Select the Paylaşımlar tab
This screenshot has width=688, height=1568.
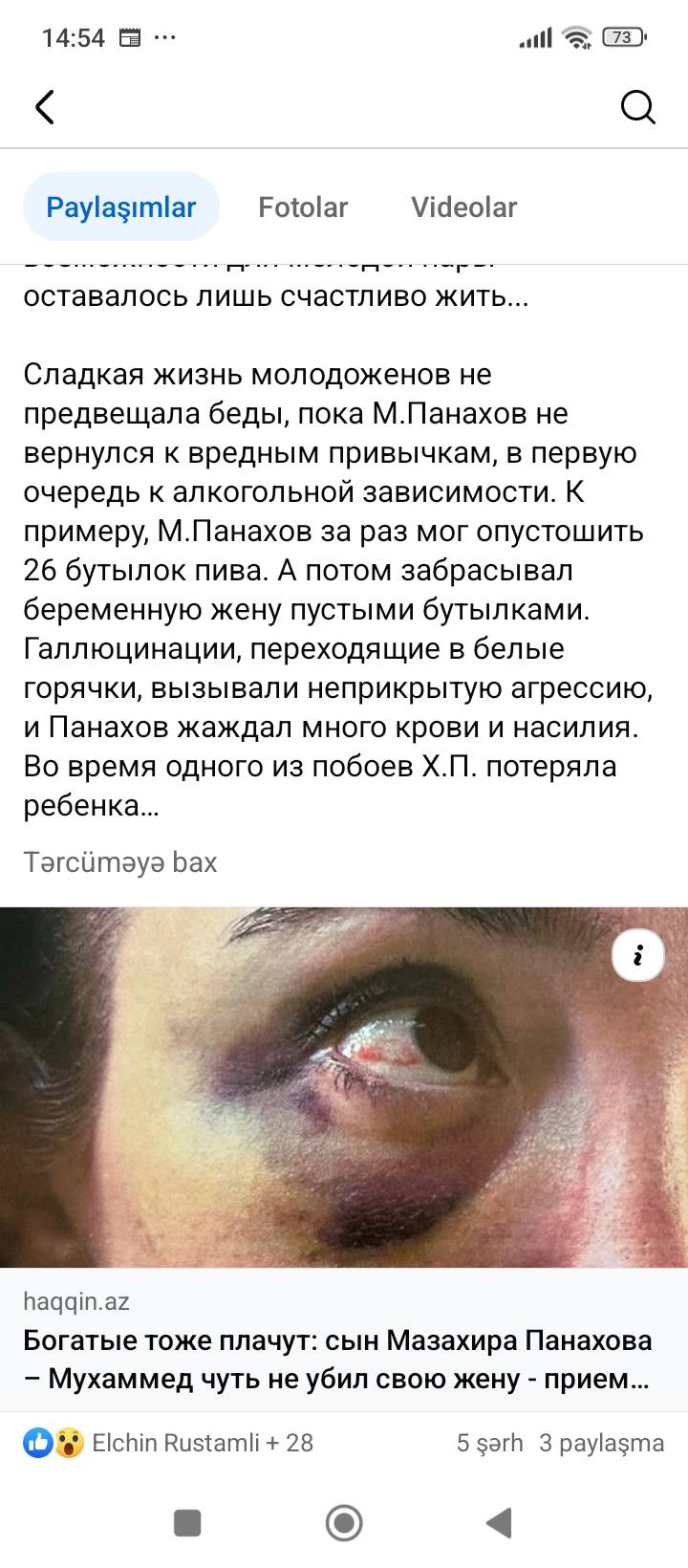coord(121,207)
